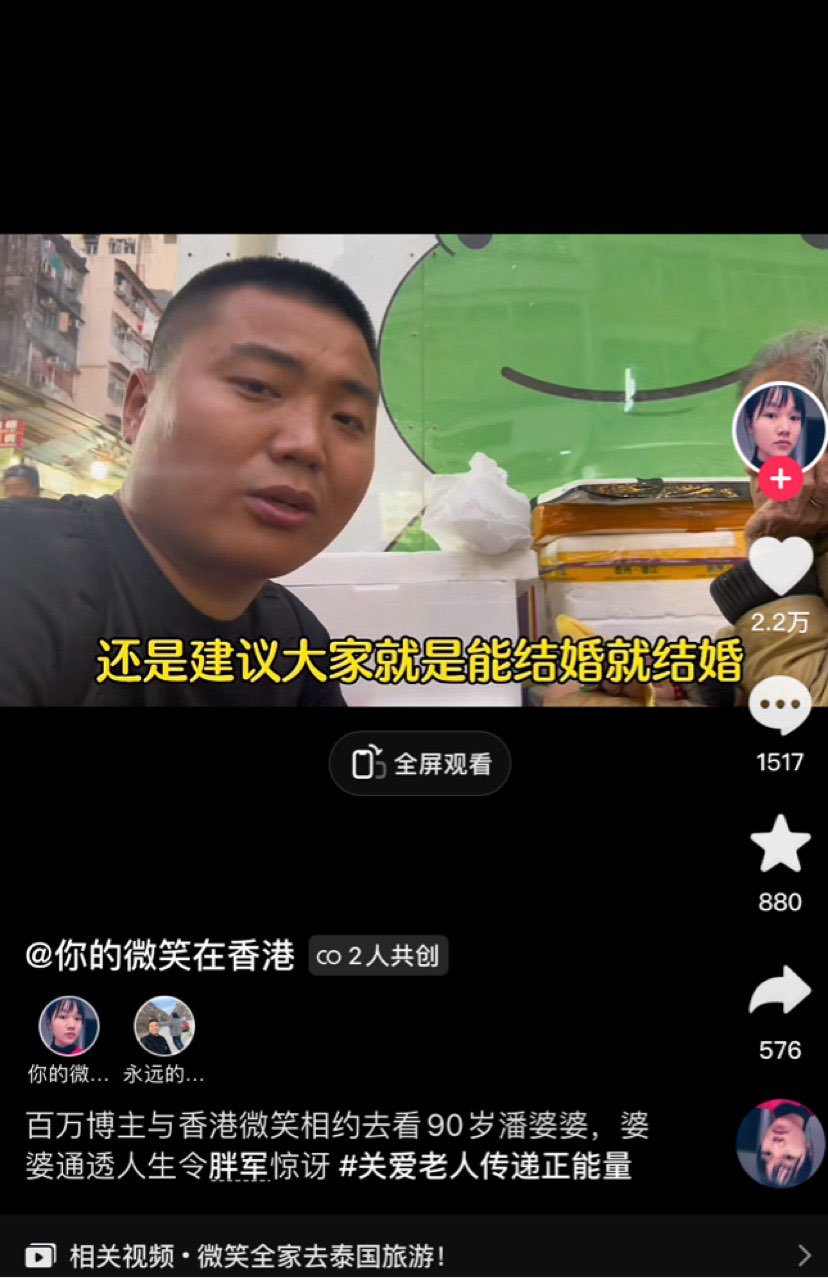Open the creator's profile avatar
Viewport: 828px width, 1278px height.
pos(779,427)
